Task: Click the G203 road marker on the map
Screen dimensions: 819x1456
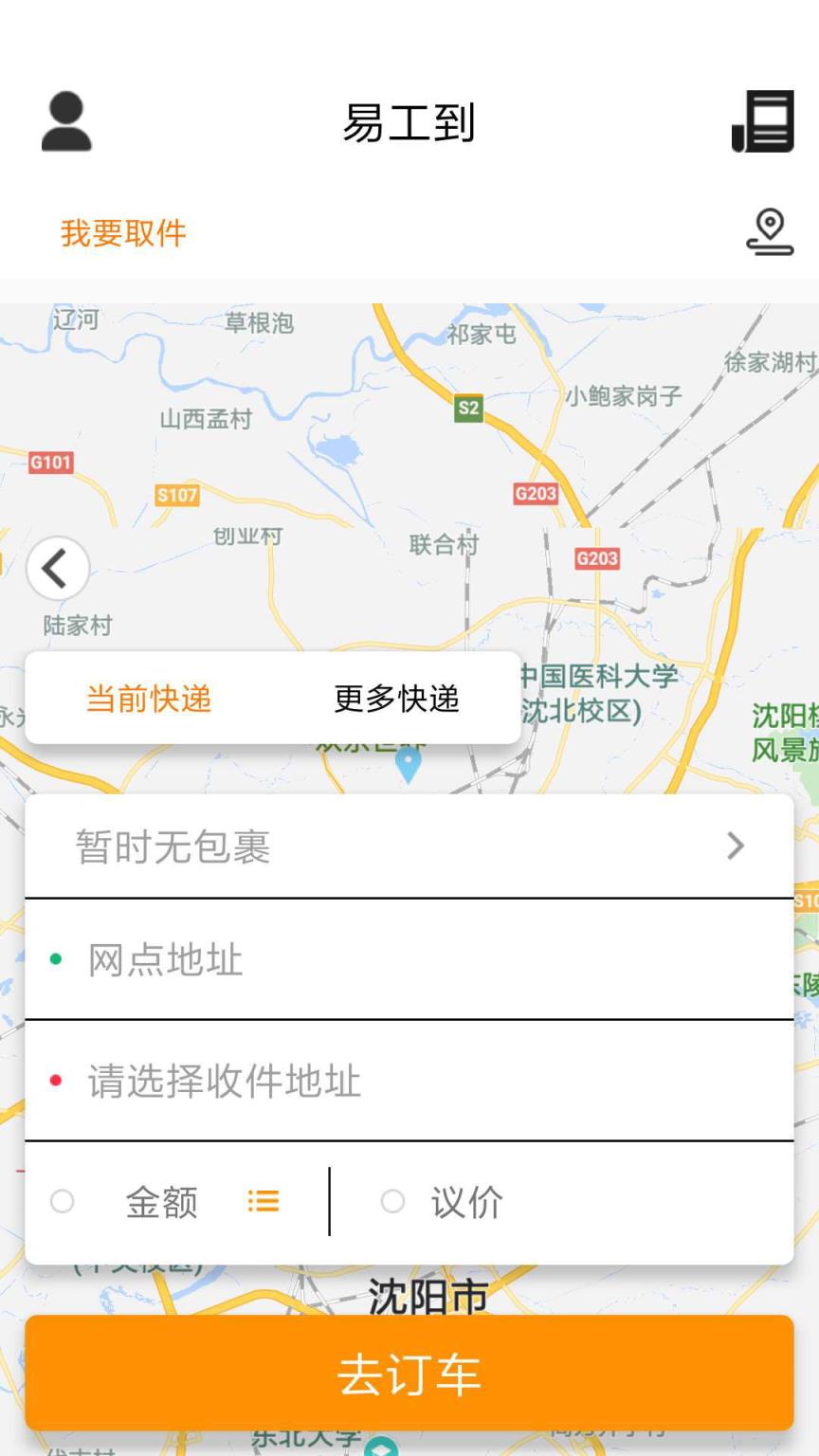Action: tap(534, 493)
